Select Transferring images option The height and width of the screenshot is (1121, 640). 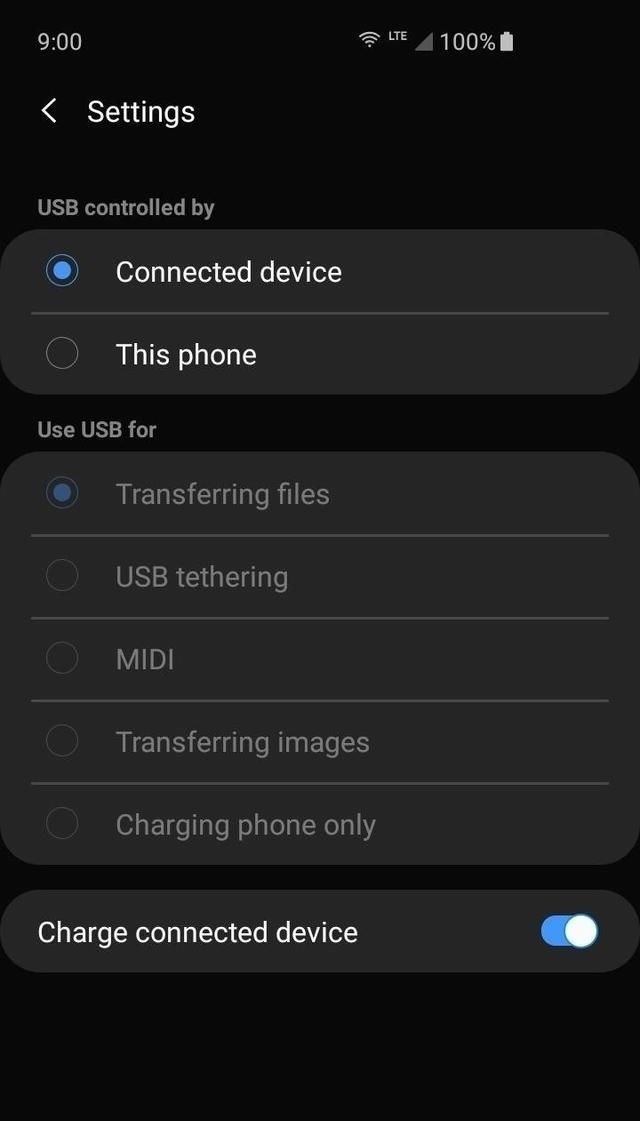62,742
